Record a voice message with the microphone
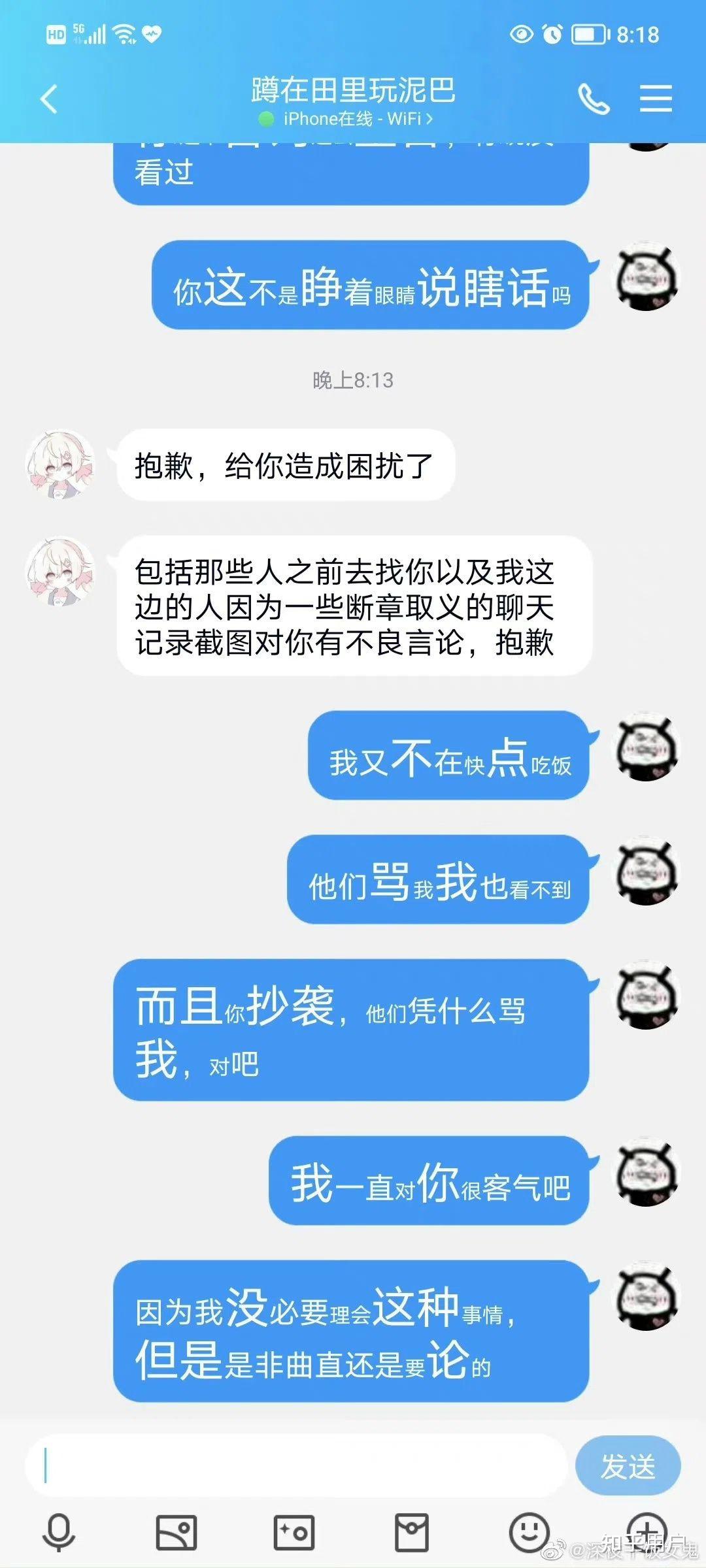The height and width of the screenshot is (1568, 706). pos(59,1531)
